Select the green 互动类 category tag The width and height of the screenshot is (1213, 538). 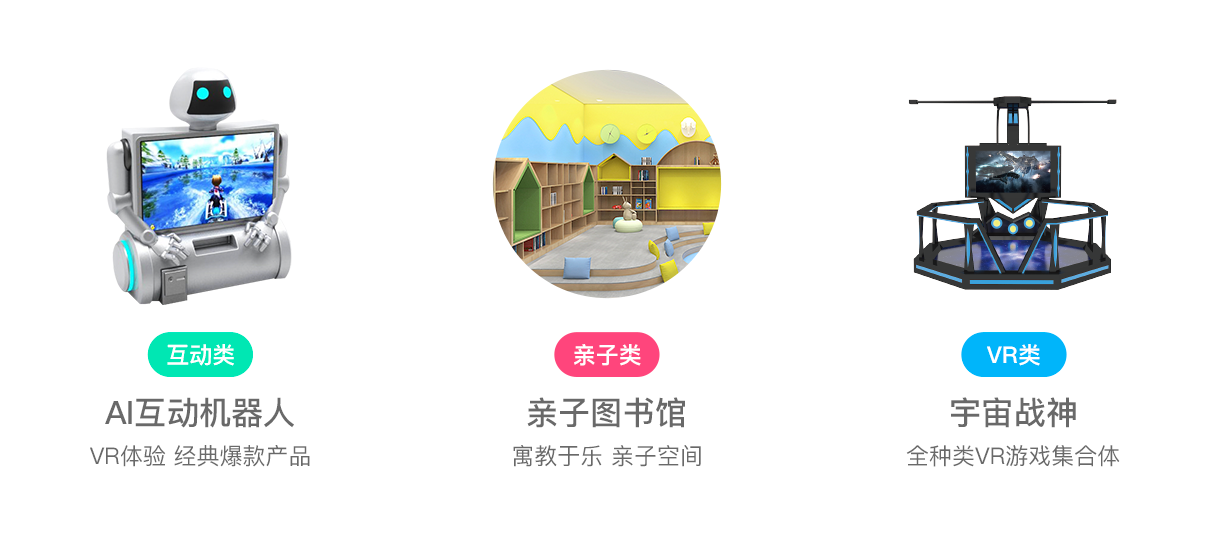[200, 355]
